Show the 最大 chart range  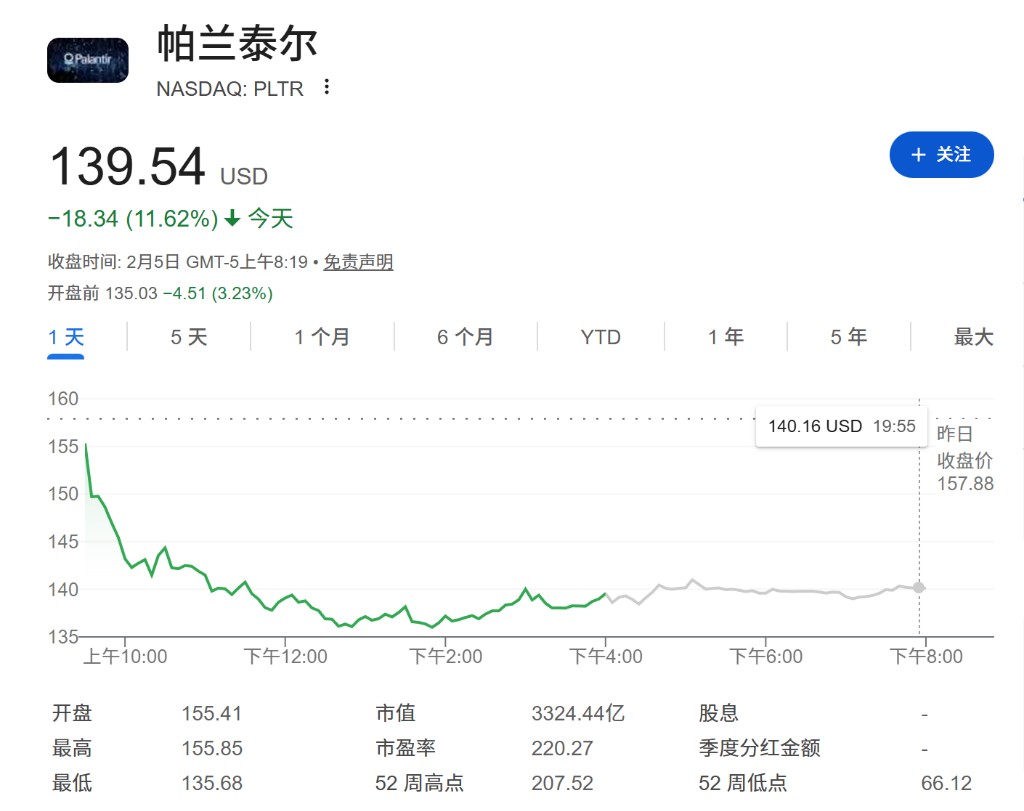click(973, 337)
